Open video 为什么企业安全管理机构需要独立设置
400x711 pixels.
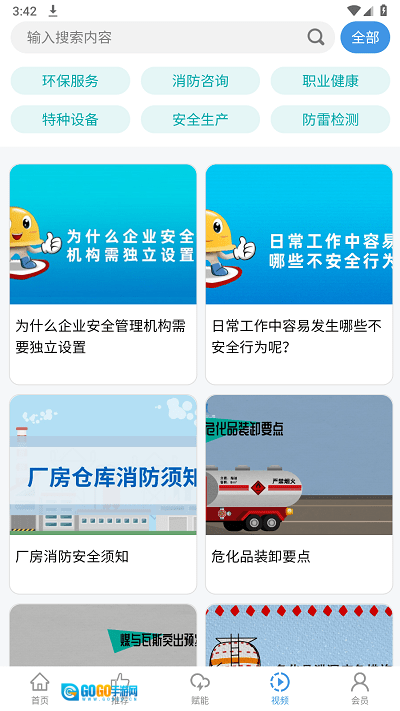point(103,274)
